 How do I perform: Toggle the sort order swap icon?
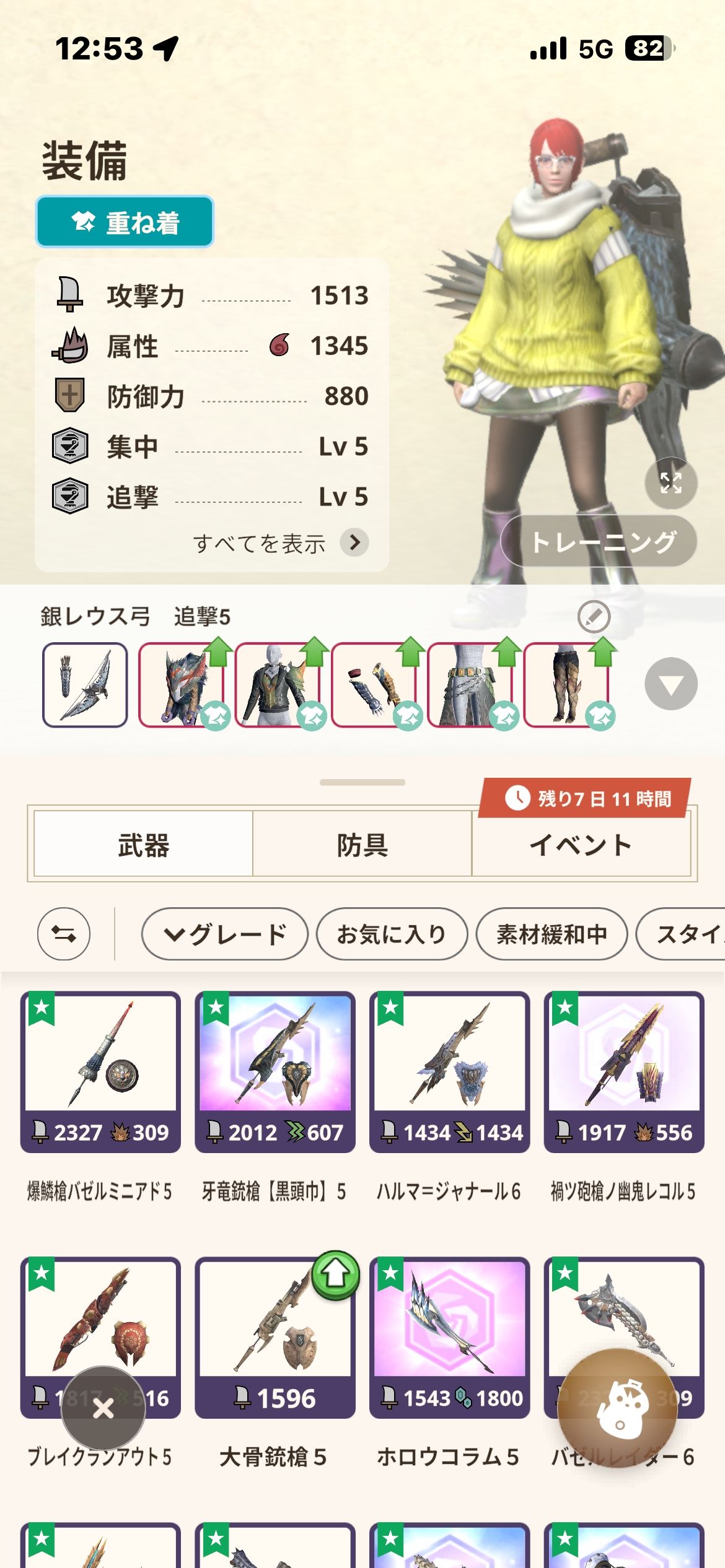coord(64,934)
